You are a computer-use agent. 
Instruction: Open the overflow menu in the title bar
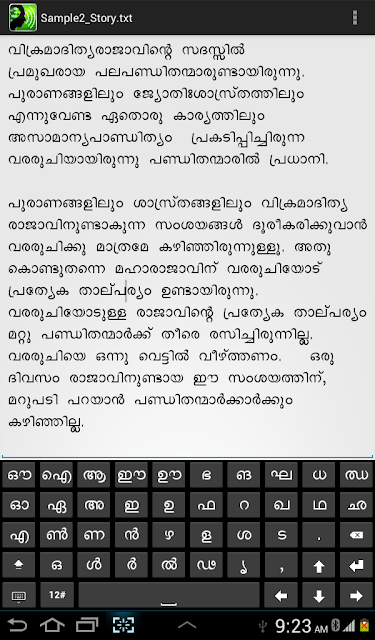355,18
